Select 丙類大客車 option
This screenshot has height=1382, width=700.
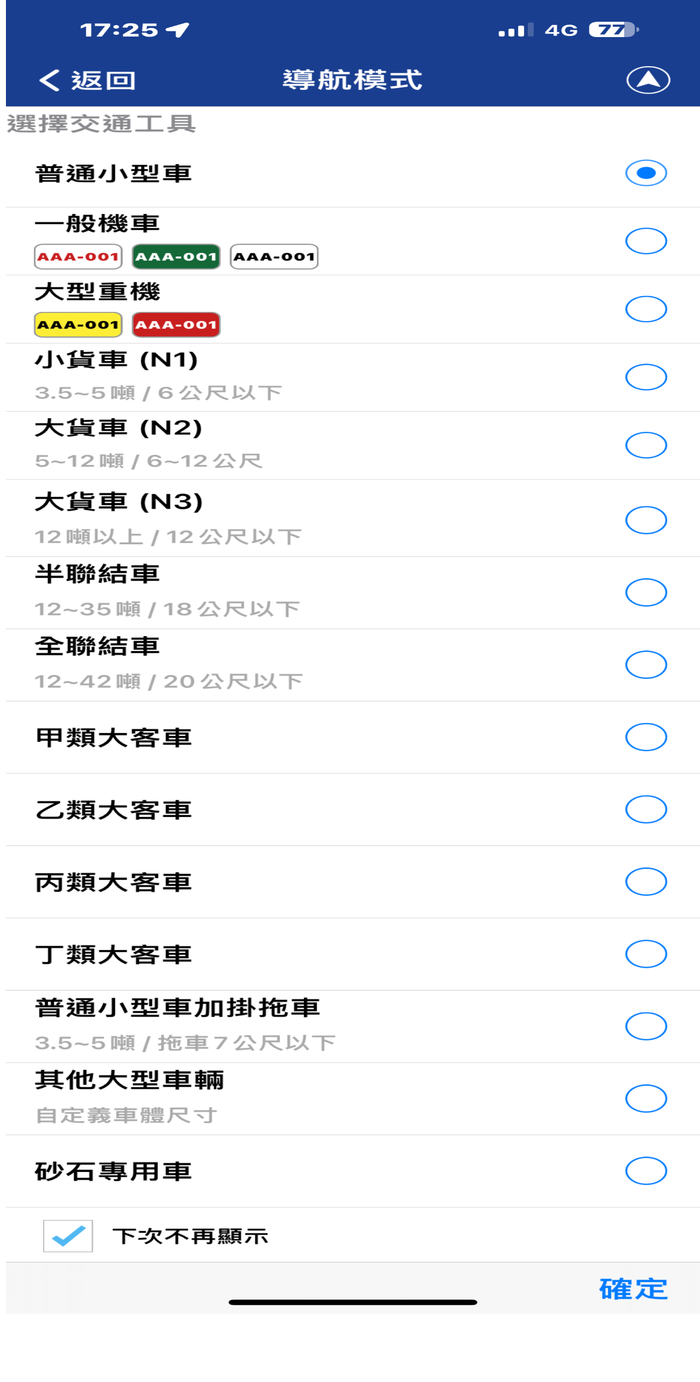tap(646, 881)
